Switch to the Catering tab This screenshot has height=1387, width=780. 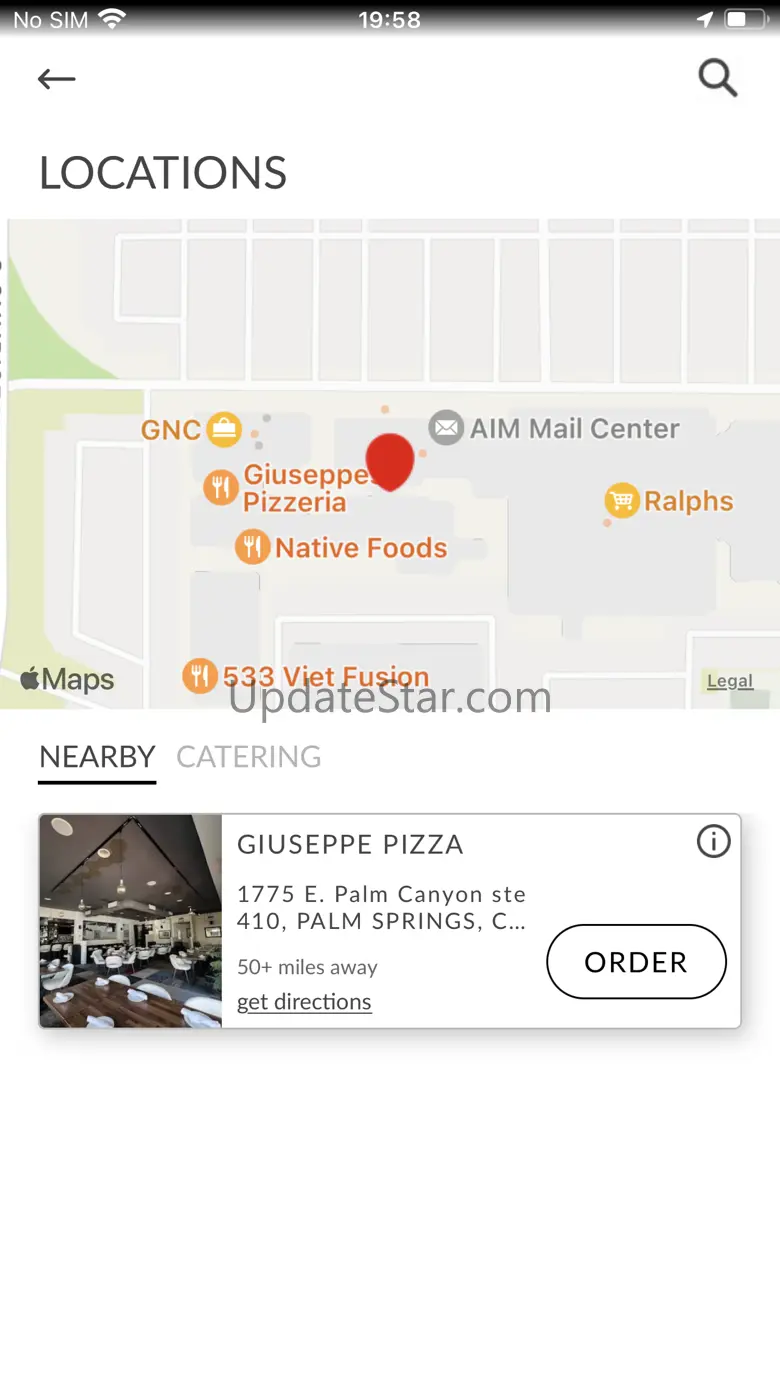[249, 757]
